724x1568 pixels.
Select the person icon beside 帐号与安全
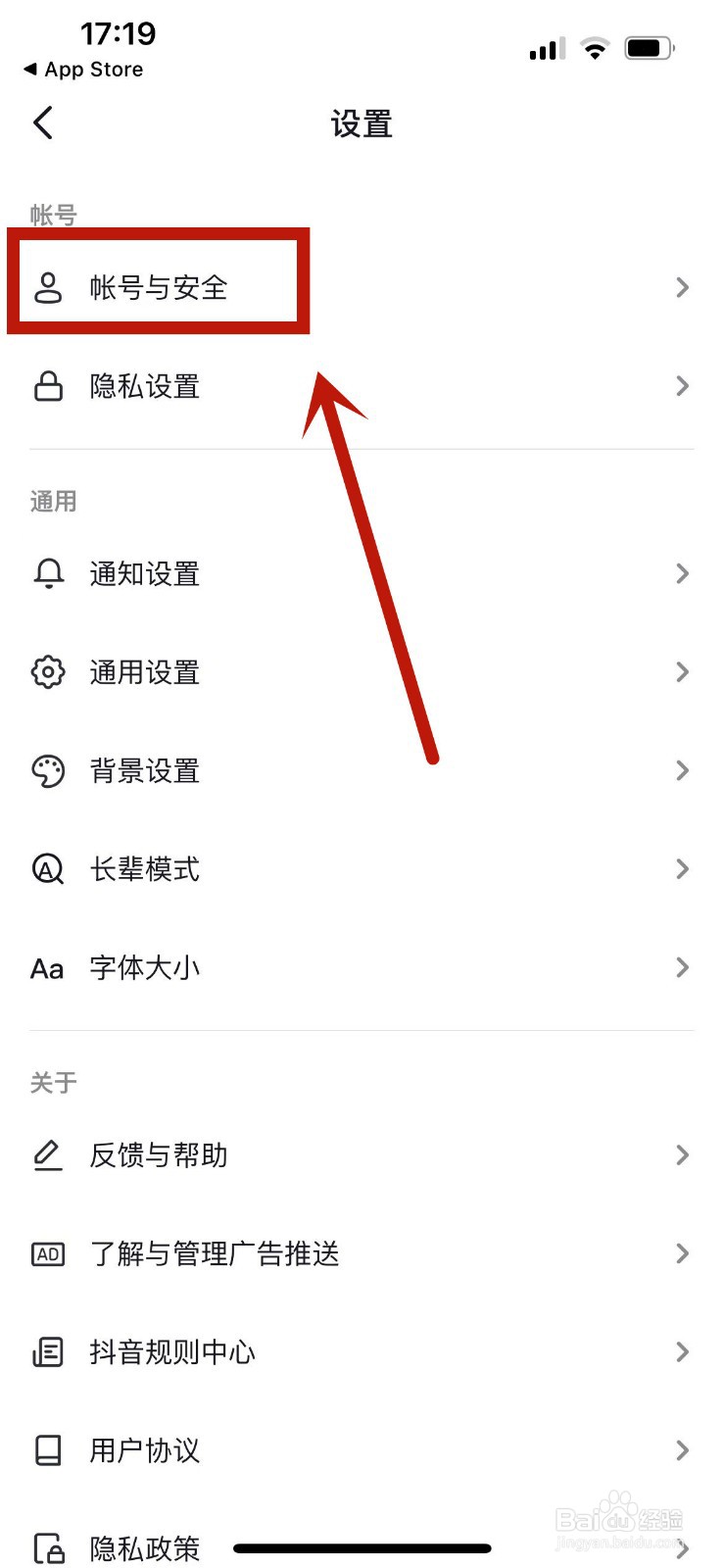pos(47,287)
